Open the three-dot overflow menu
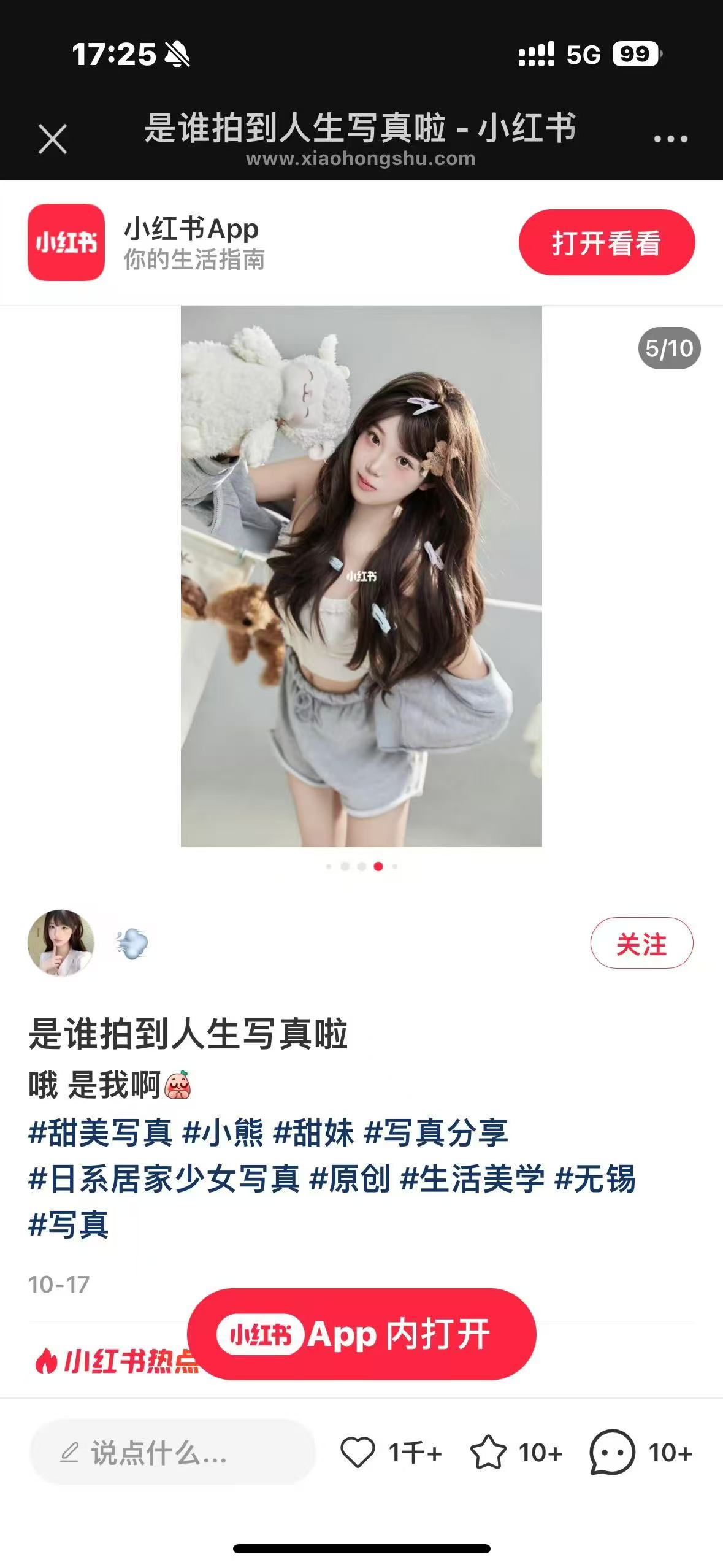Screen dimensions: 723x1568 coord(670,139)
